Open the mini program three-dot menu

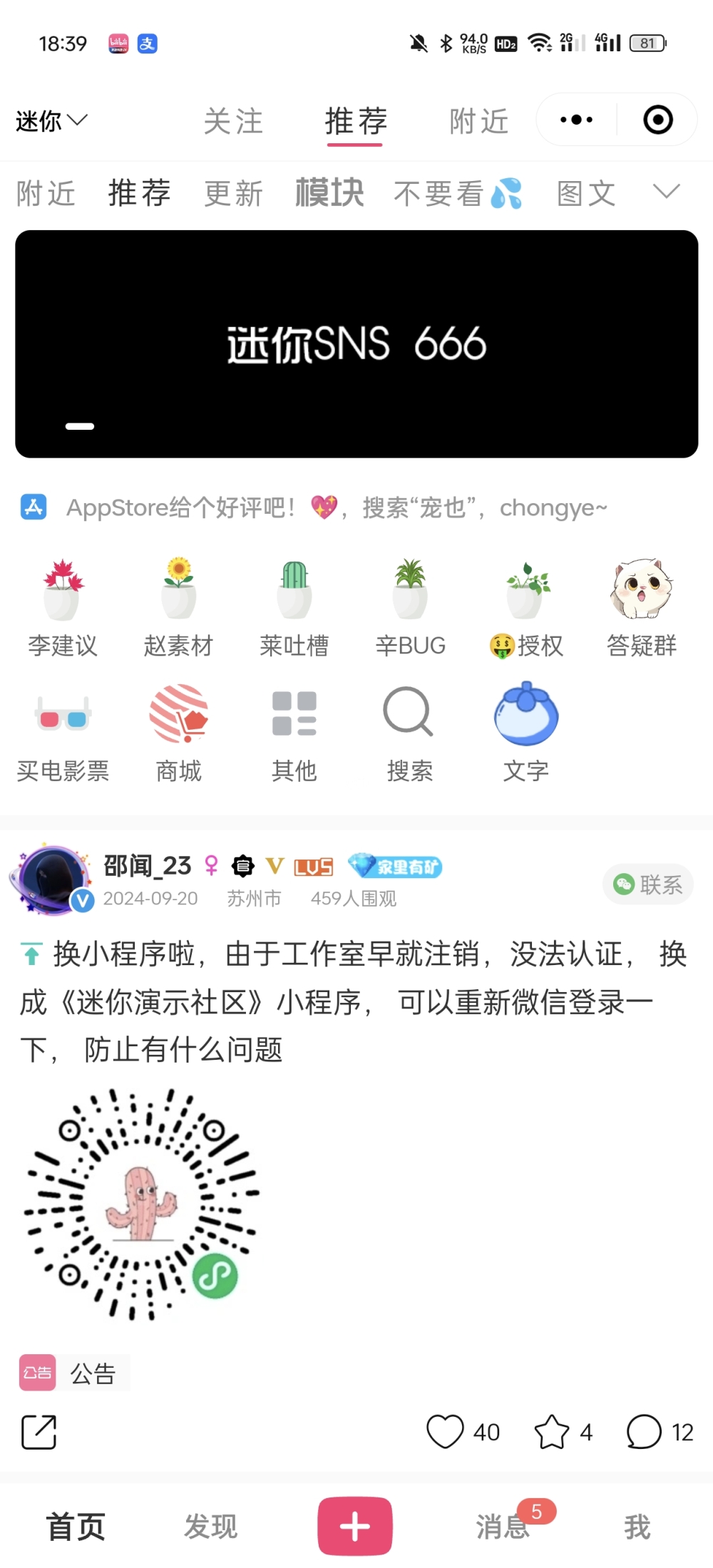[x=576, y=120]
